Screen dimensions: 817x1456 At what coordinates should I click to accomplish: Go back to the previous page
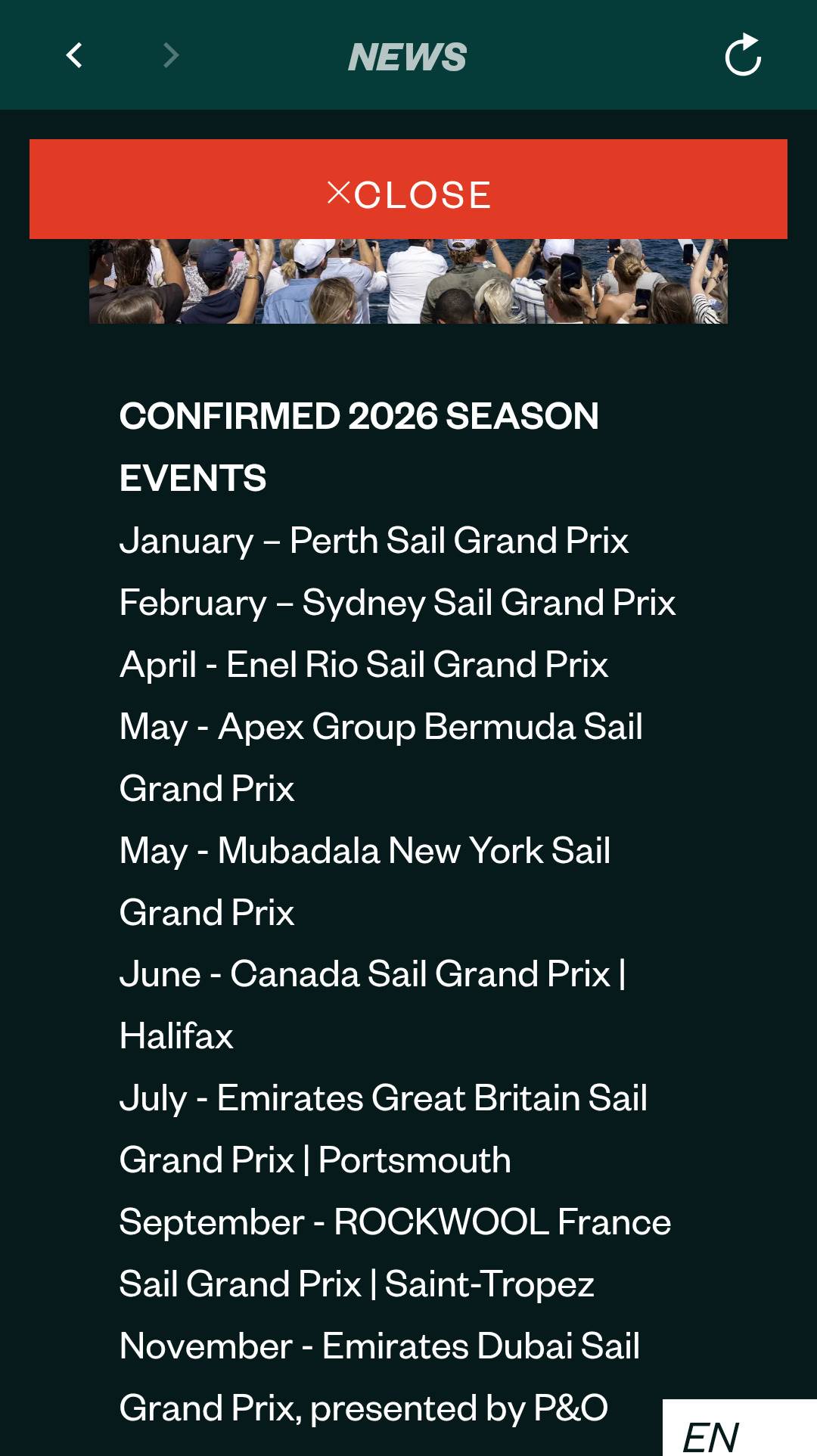pyautogui.click(x=74, y=55)
